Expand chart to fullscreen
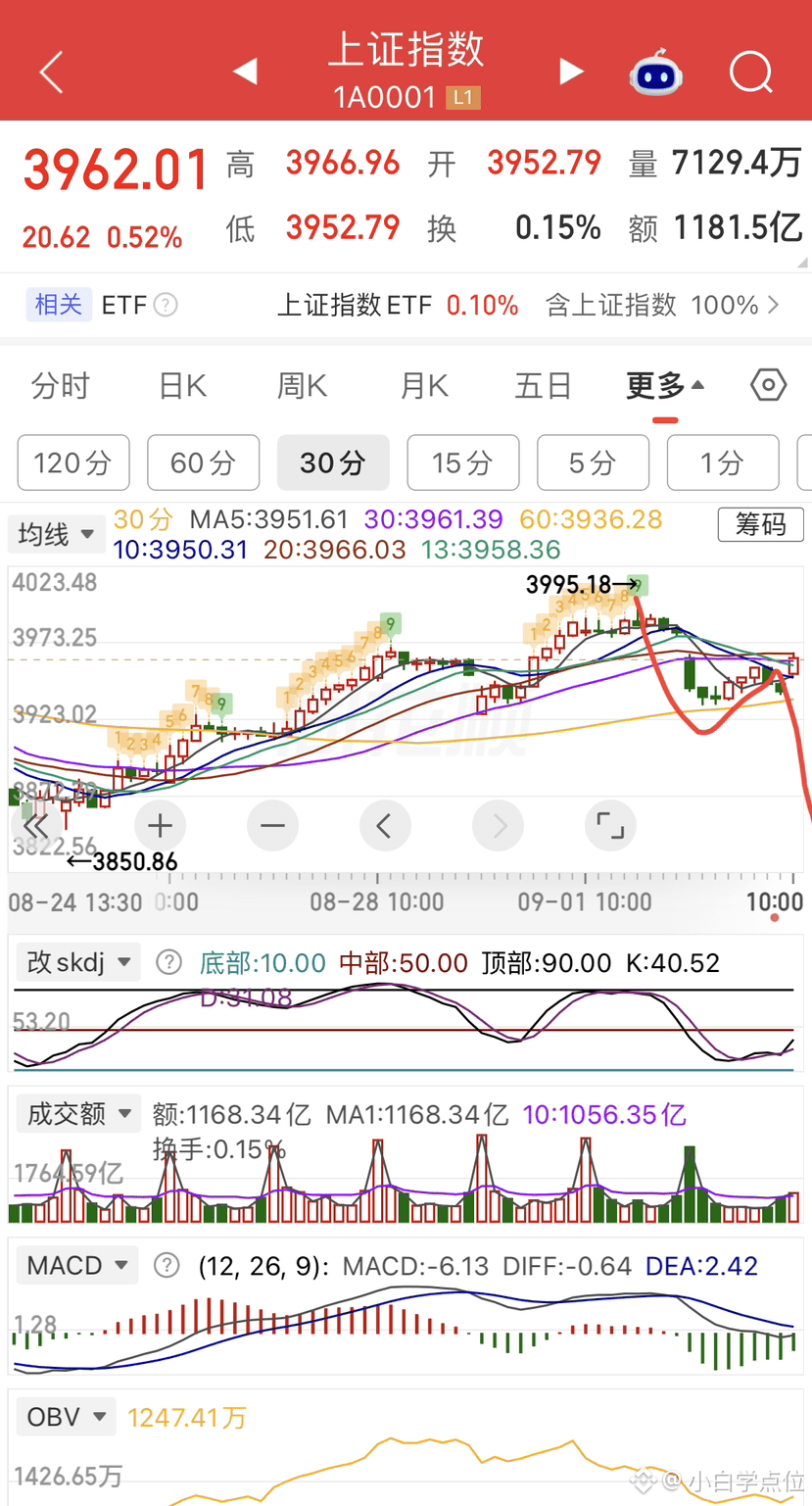812x1506 pixels. coord(610,826)
